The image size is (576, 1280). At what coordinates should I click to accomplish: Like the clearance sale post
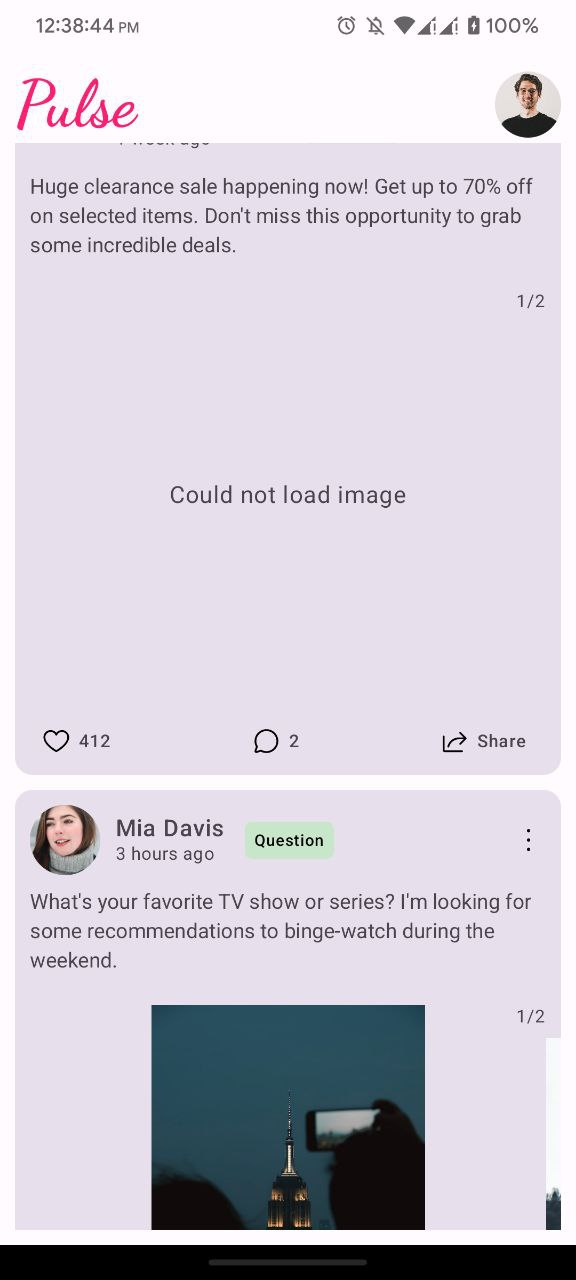[x=77, y=741]
